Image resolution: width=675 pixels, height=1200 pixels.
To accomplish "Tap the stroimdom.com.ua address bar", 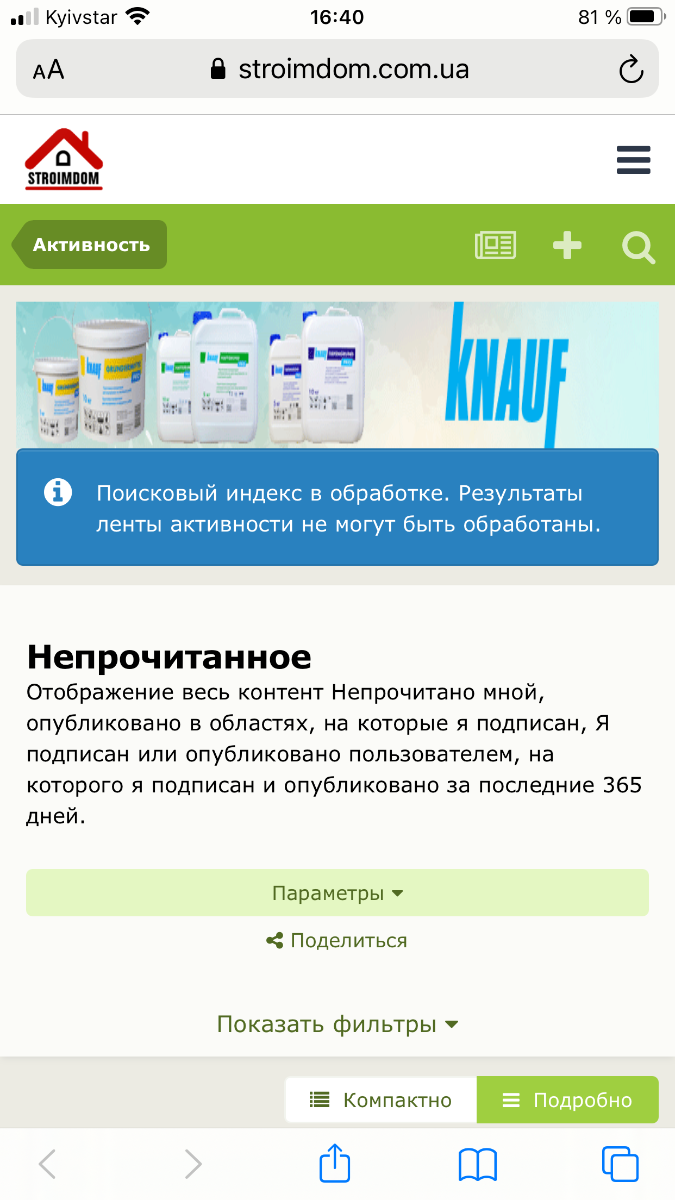I will (x=340, y=69).
